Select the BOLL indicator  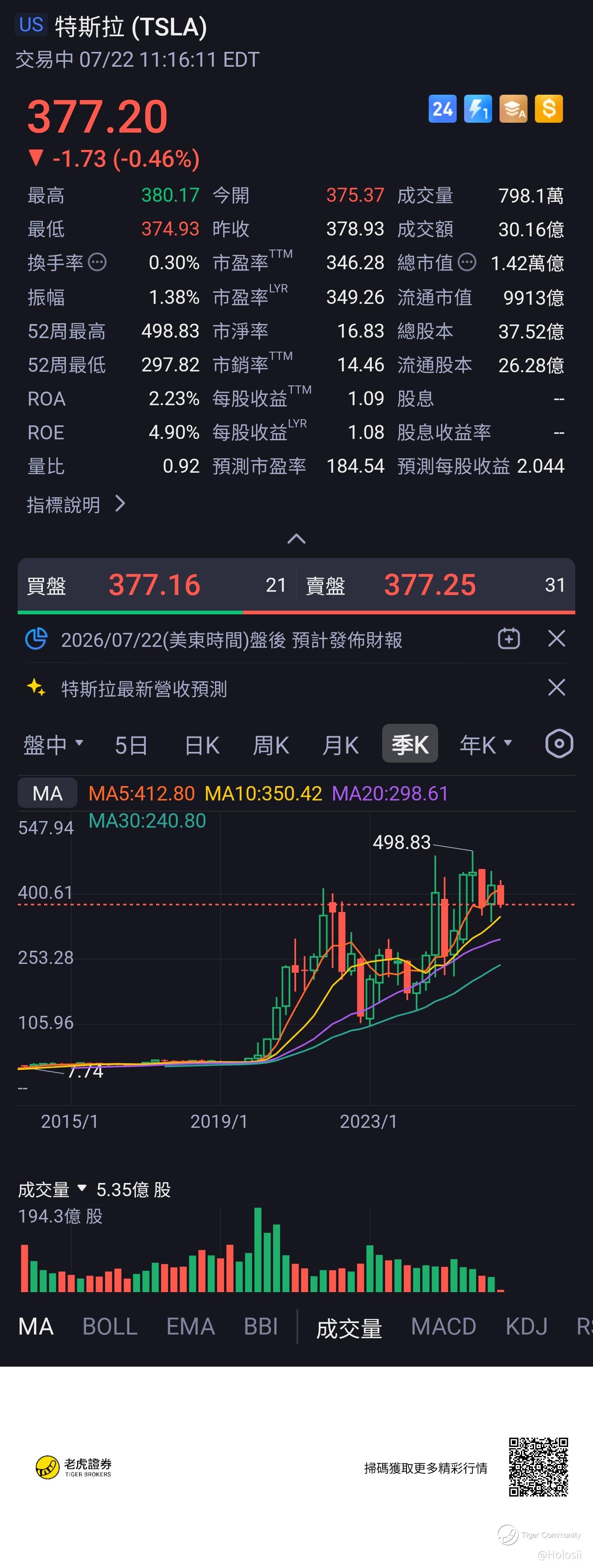(110, 1326)
